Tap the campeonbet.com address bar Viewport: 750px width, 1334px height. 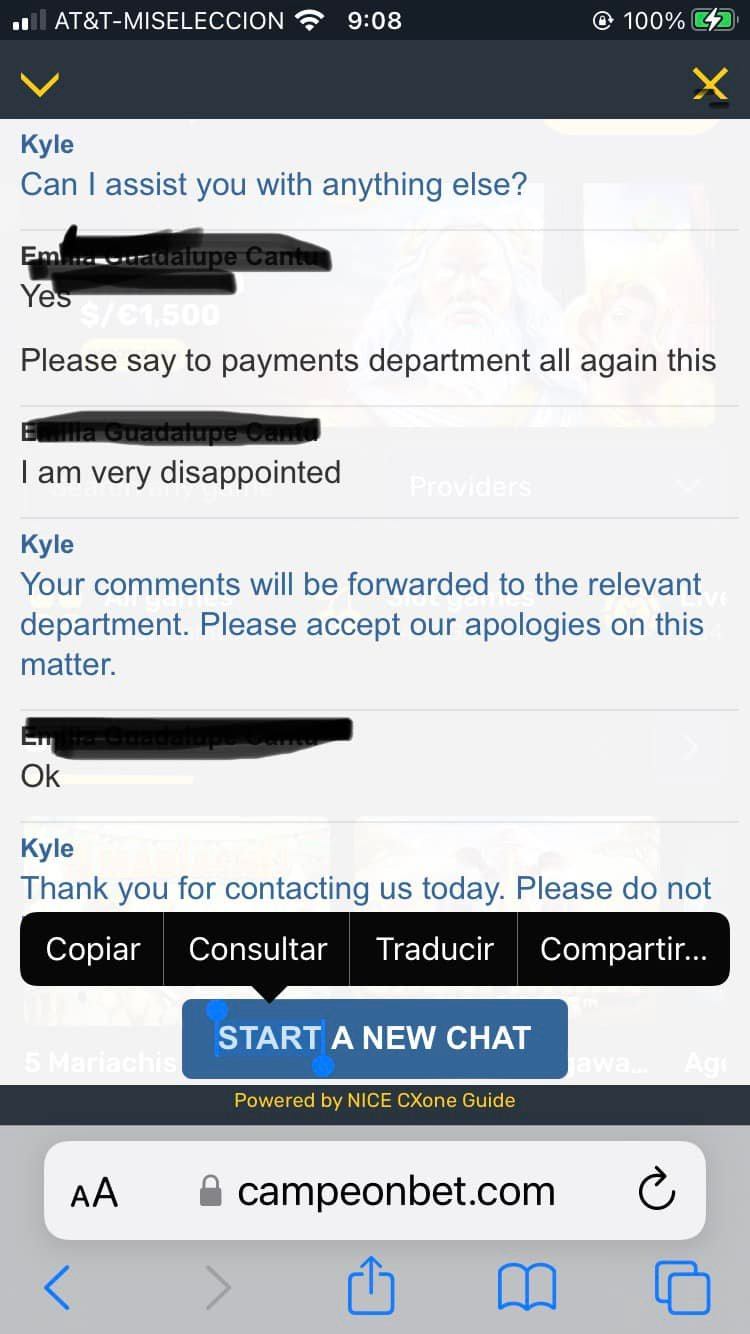click(395, 1191)
